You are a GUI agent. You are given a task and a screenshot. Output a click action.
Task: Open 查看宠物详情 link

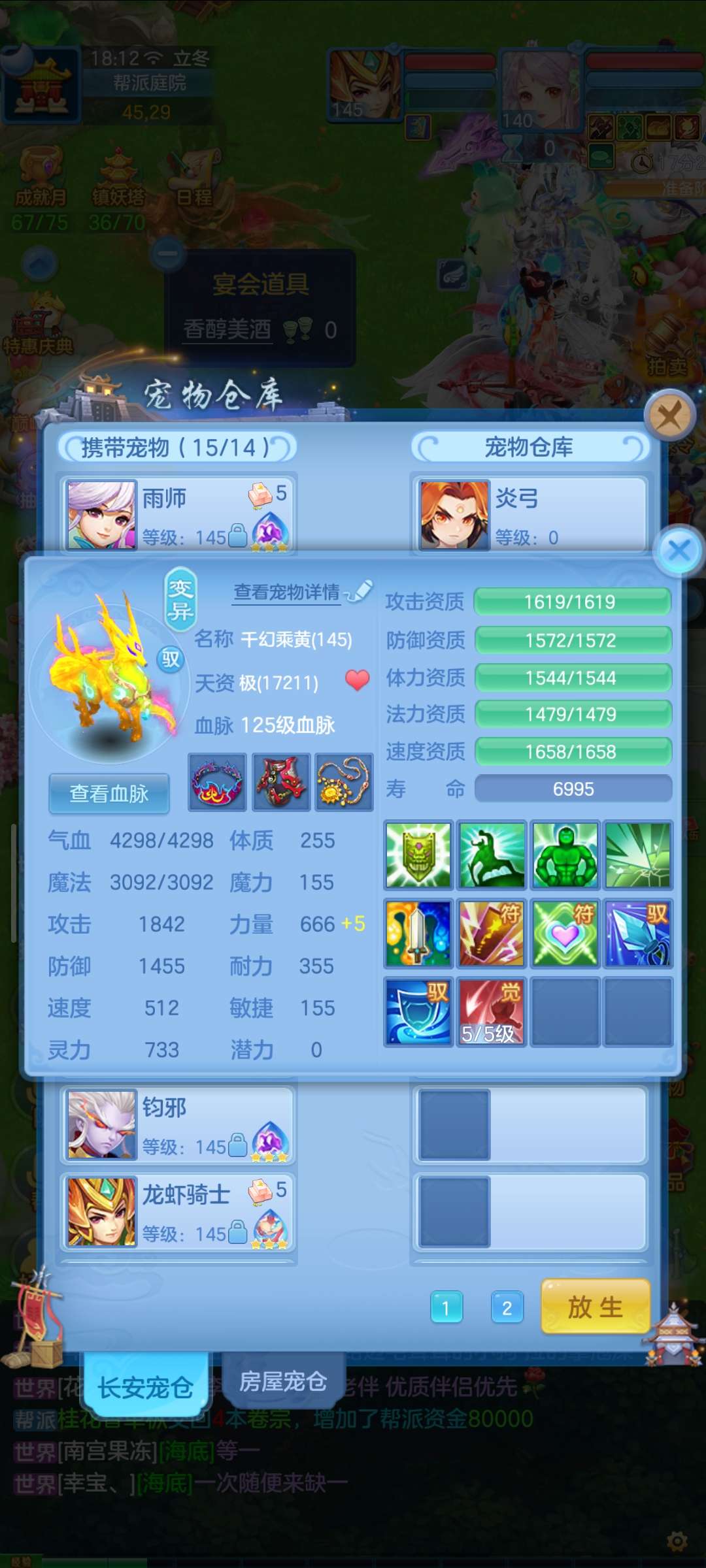point(287,593)
